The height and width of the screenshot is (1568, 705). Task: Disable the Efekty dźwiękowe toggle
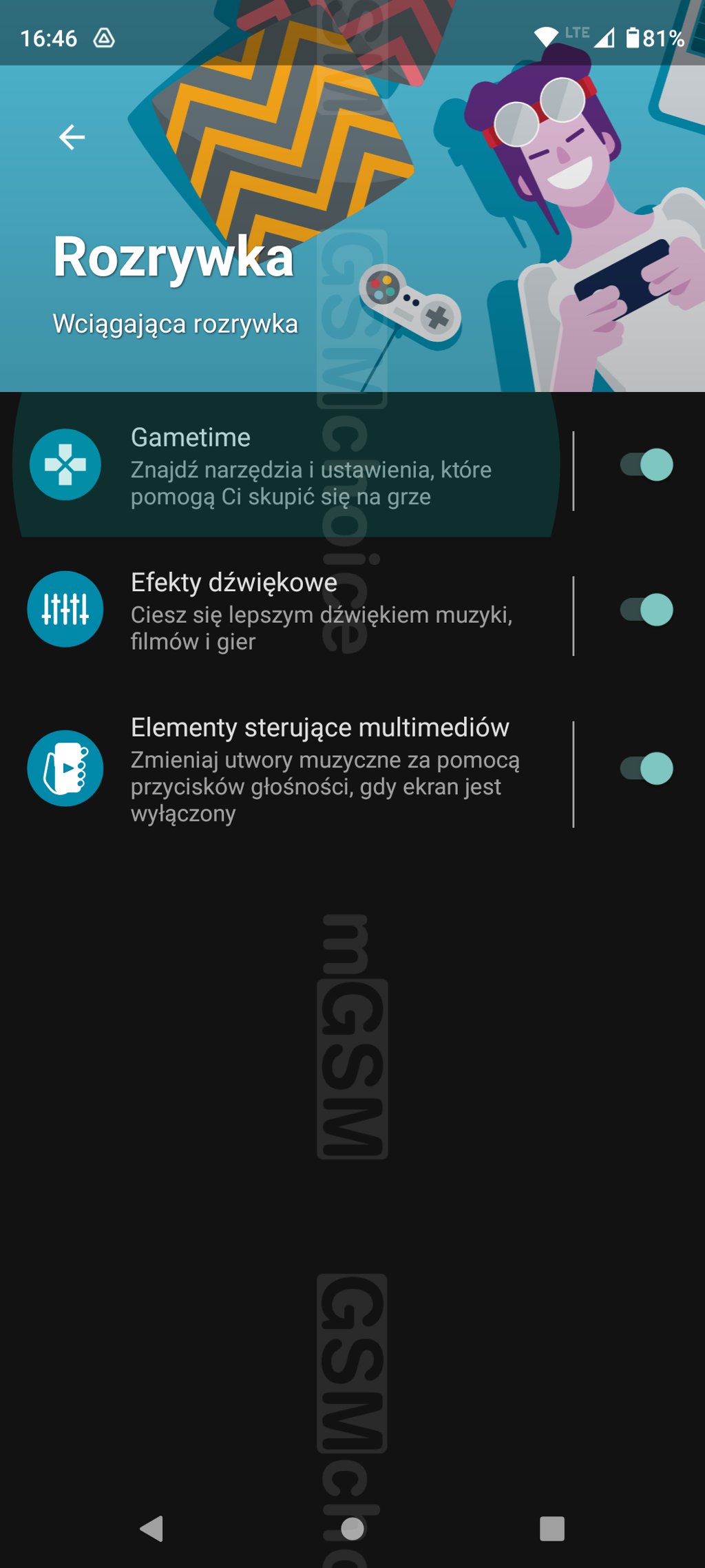[646, 610]
